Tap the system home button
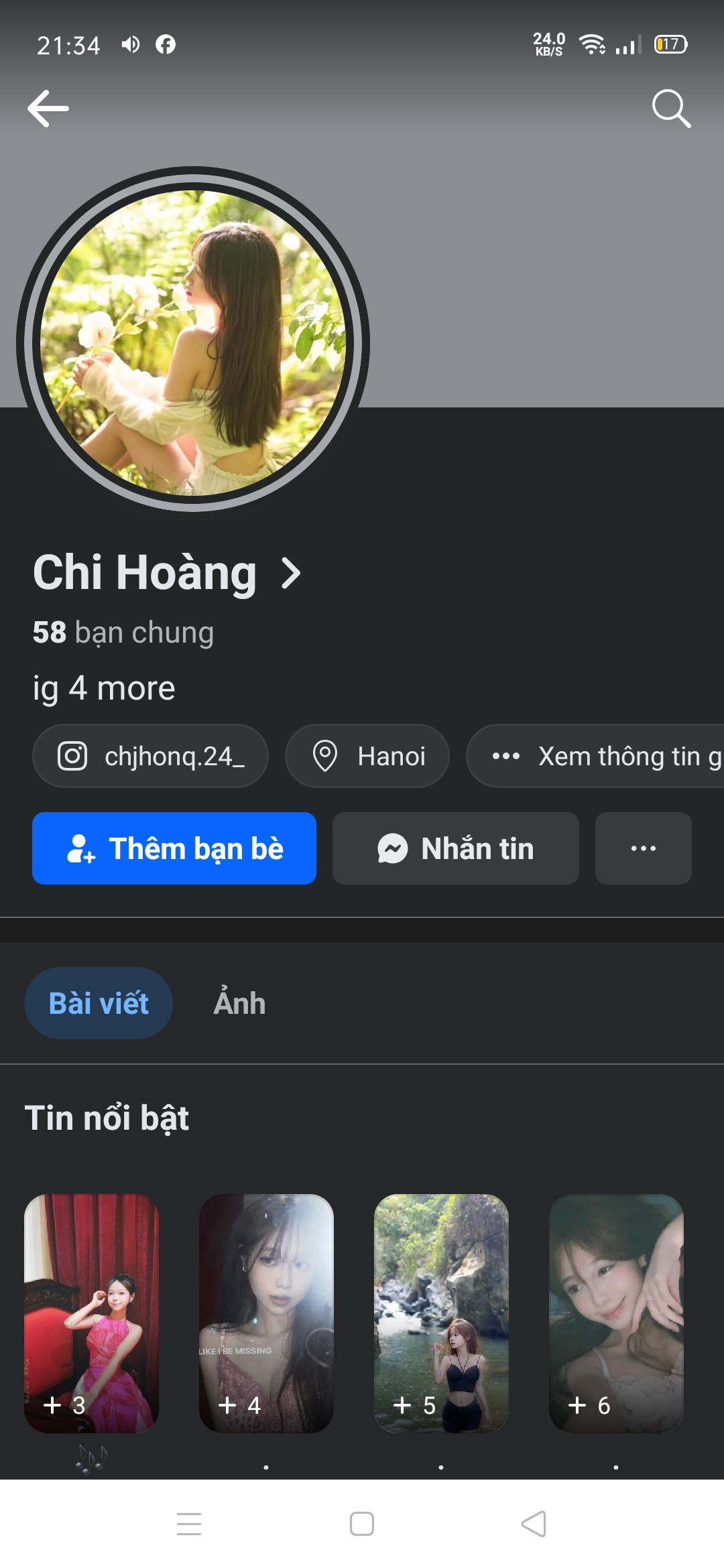Viewport: 724px width, 1568px height. [x=362, y=1524]
